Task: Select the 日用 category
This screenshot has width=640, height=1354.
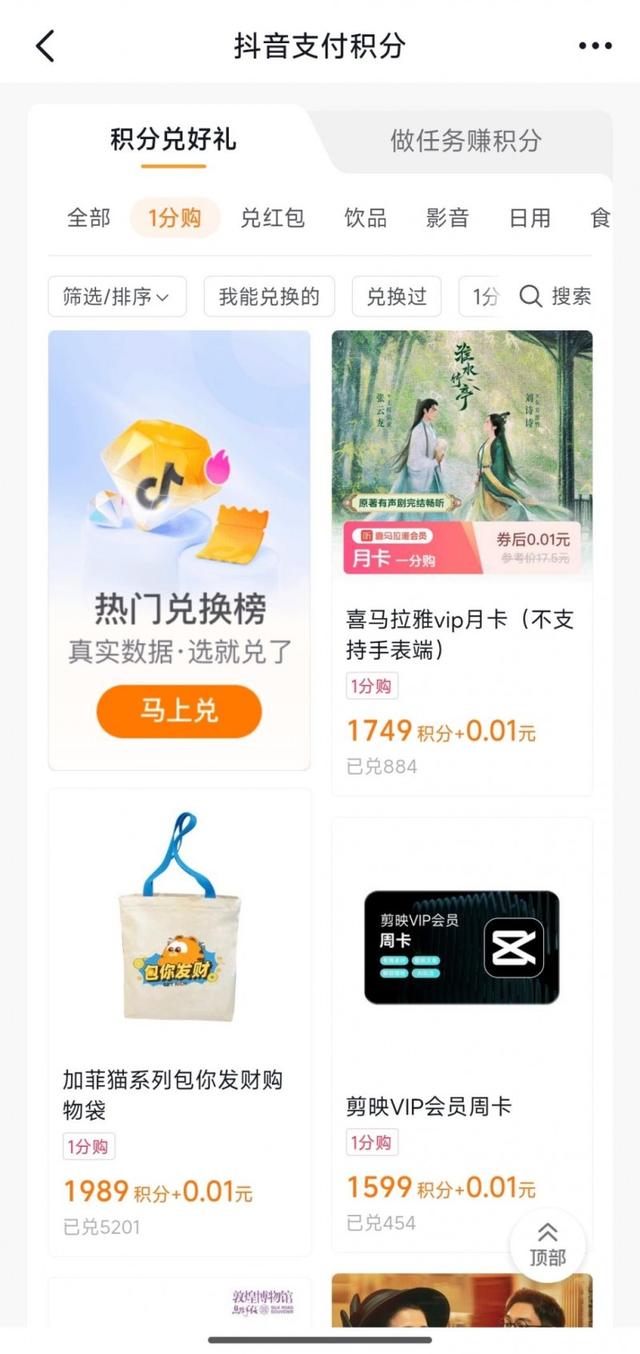Action: [529, 217]
